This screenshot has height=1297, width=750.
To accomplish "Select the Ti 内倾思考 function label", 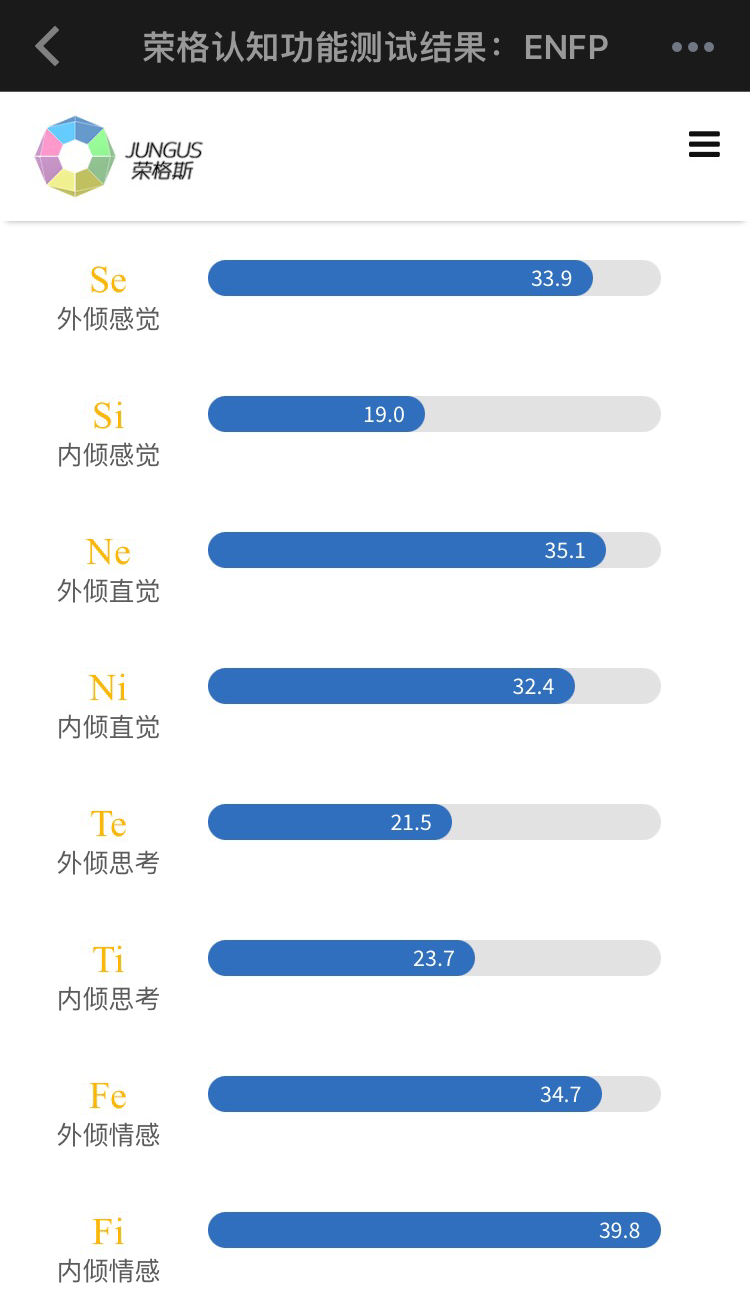I will [109, 977].
